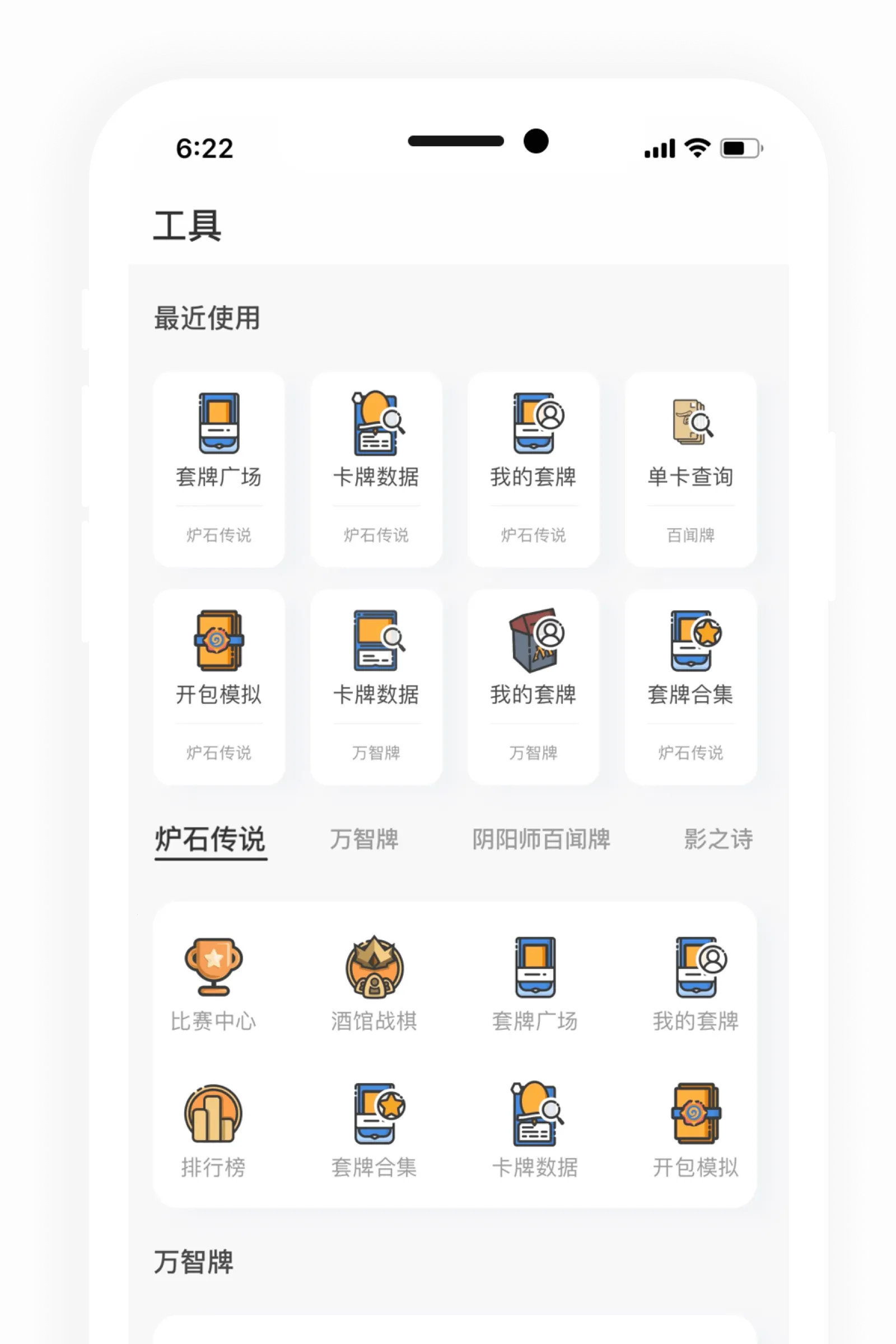Open 套牌广场 in the 炉石传说 tool grid
The height and width of the screenshot is (1344, 896).
(535, 983)
